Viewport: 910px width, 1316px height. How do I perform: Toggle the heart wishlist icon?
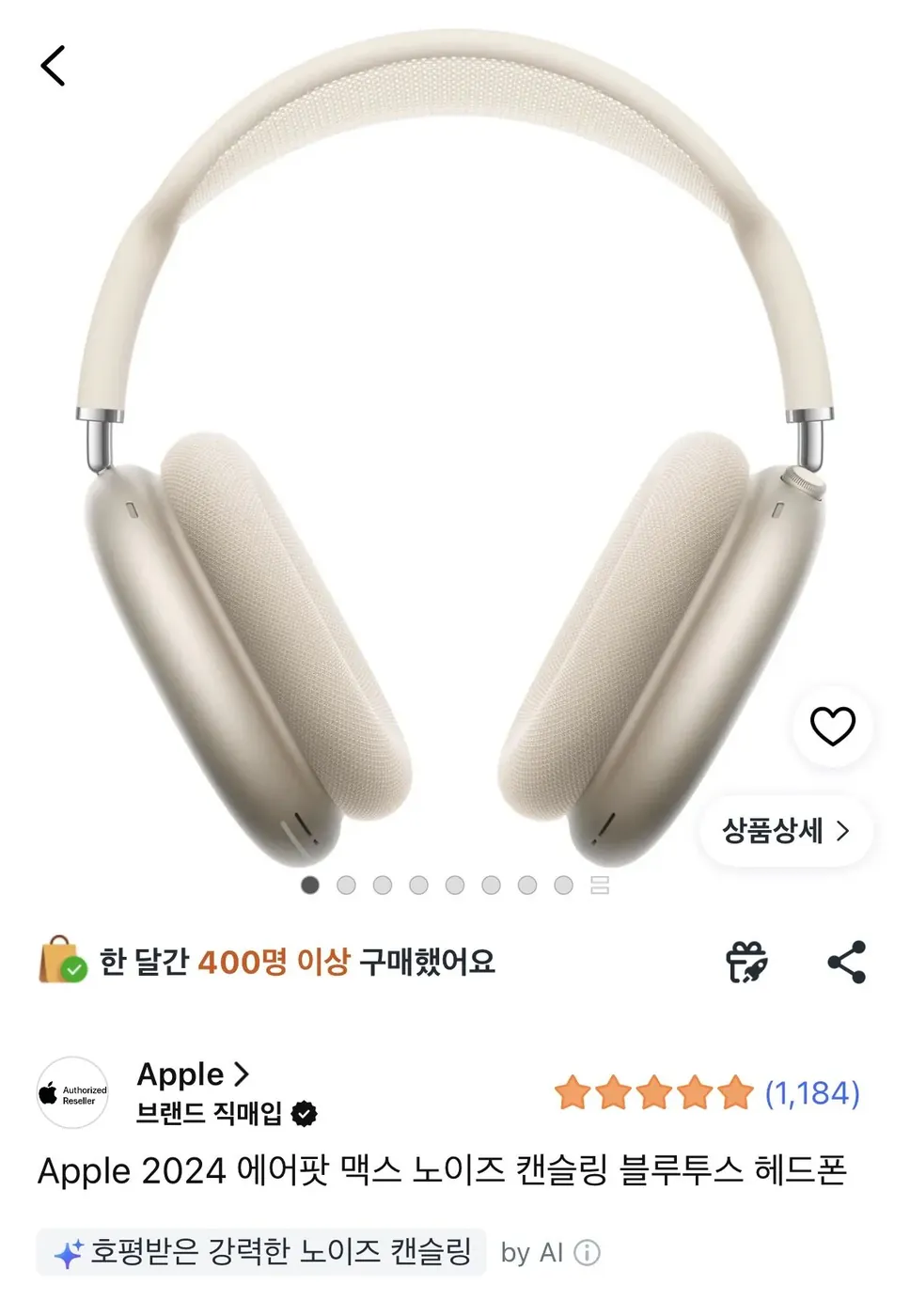pyautogui.click(x=831, y=728)
